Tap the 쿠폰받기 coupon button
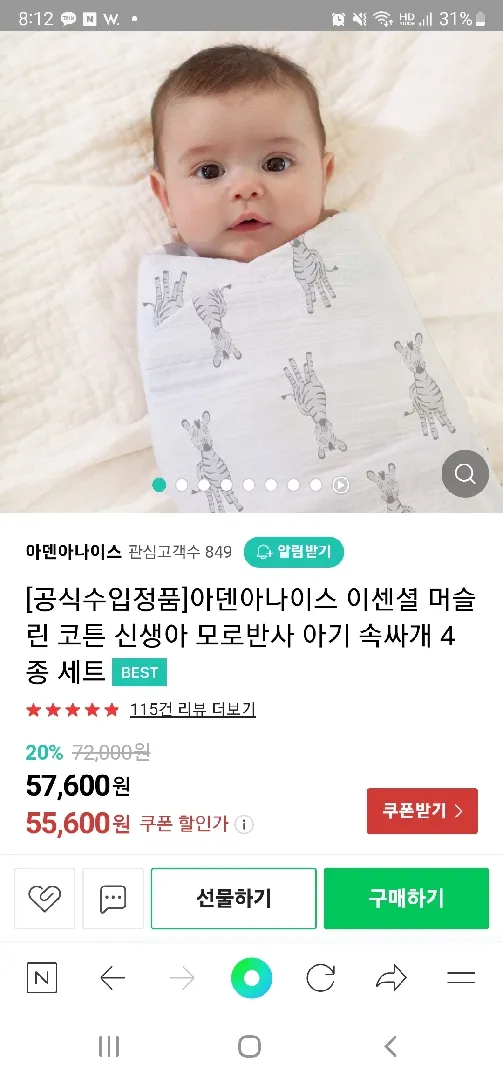503x1080 pixels. 422,811
